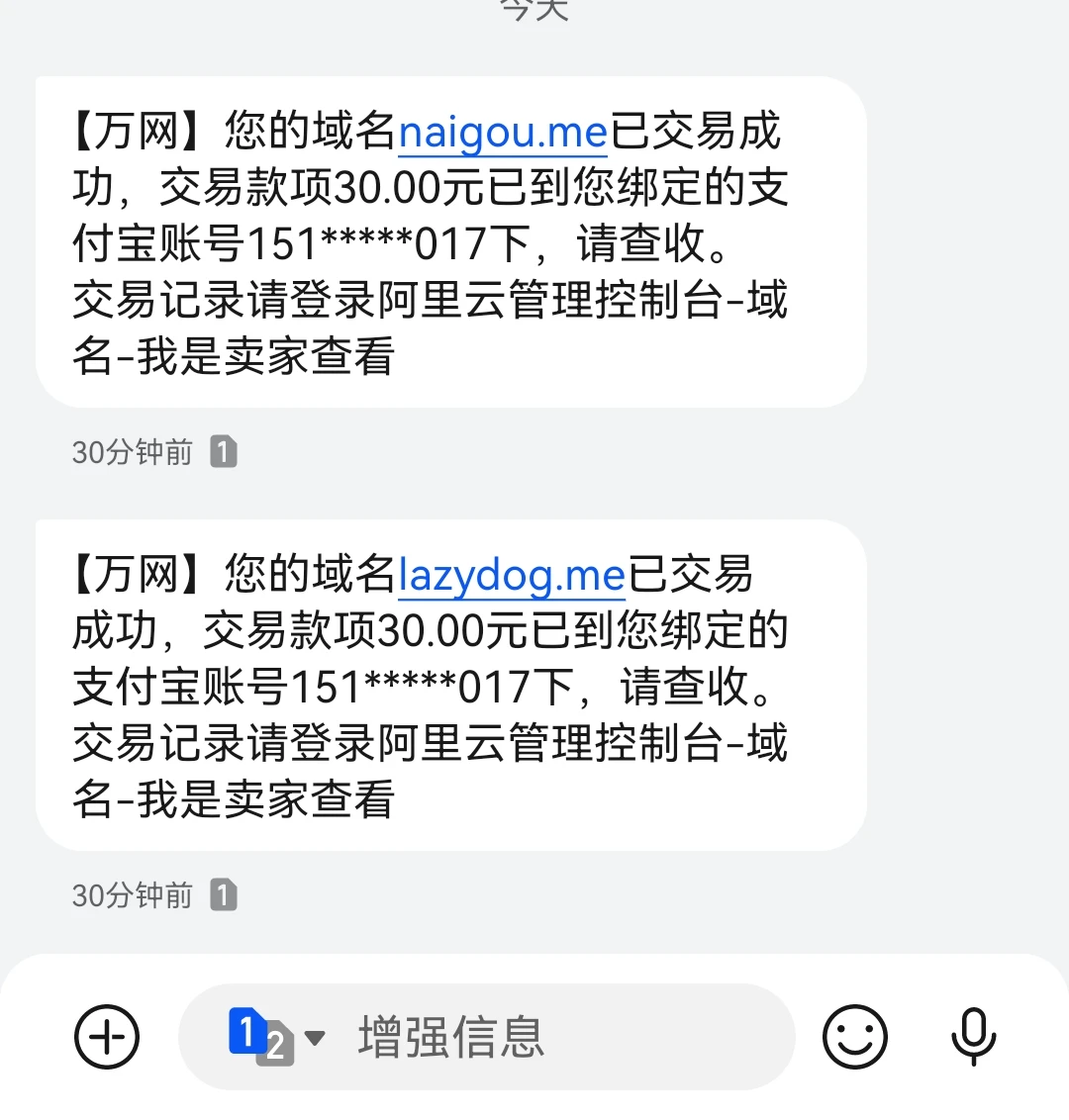This screenshot has width=1069, height=1120.
Task: Start voice input with the microphone
Action: pos(974,1037)
